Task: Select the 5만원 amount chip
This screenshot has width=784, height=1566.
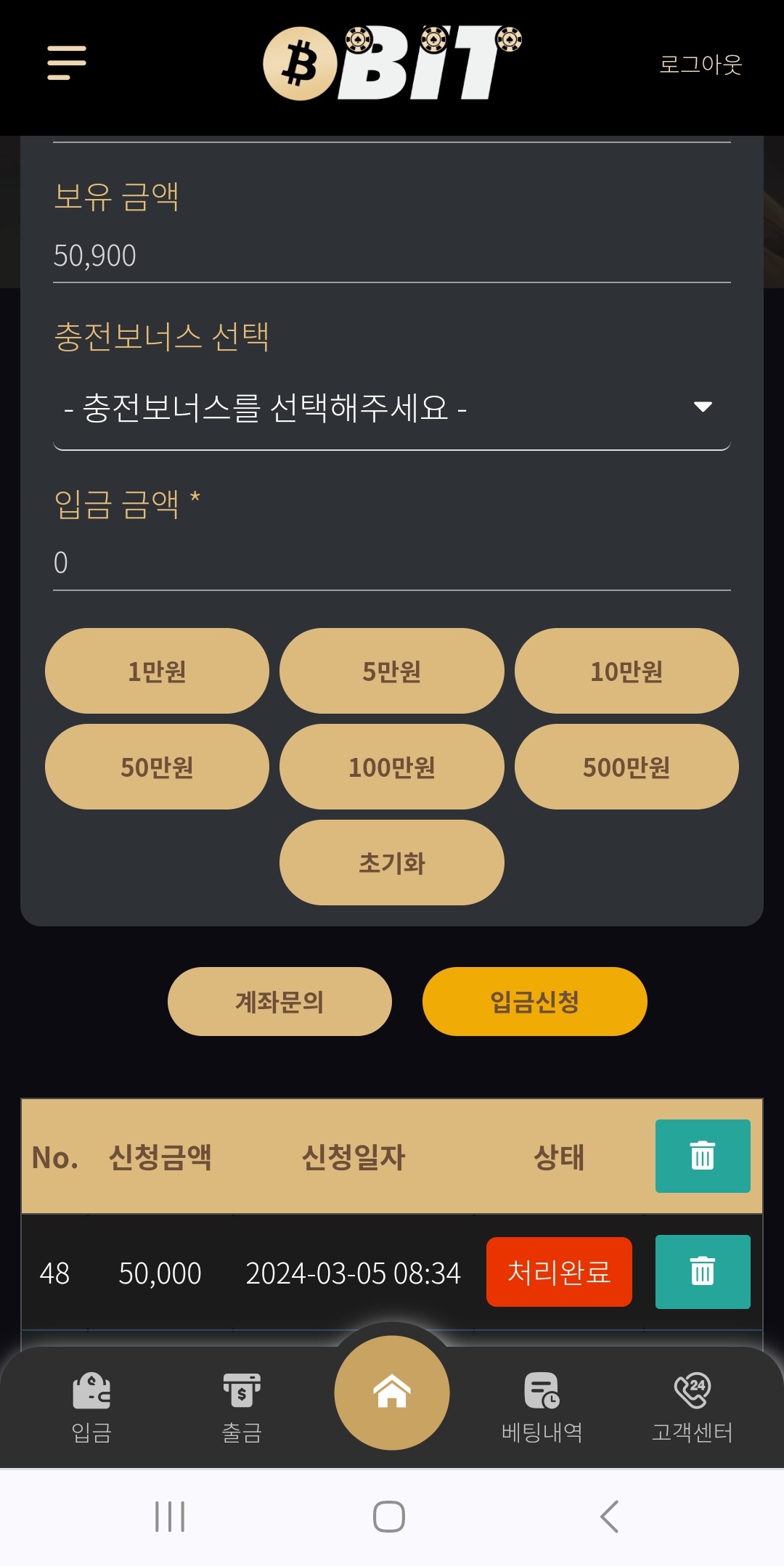Action: click(x=392, y=671)
